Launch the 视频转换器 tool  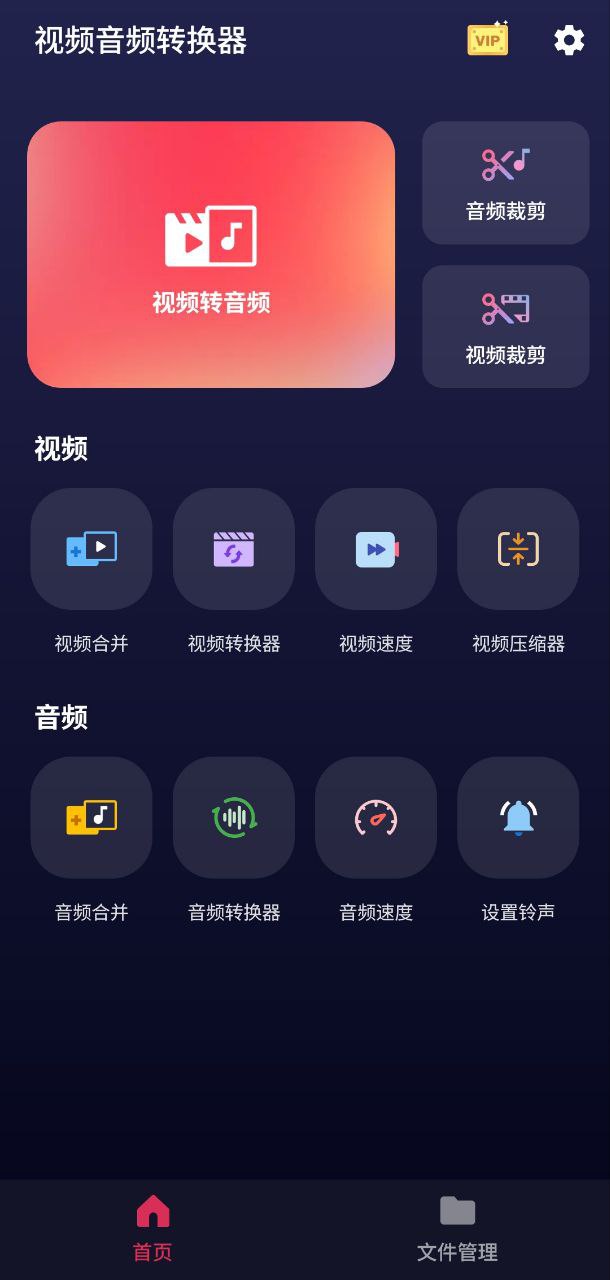coord(234,549)
